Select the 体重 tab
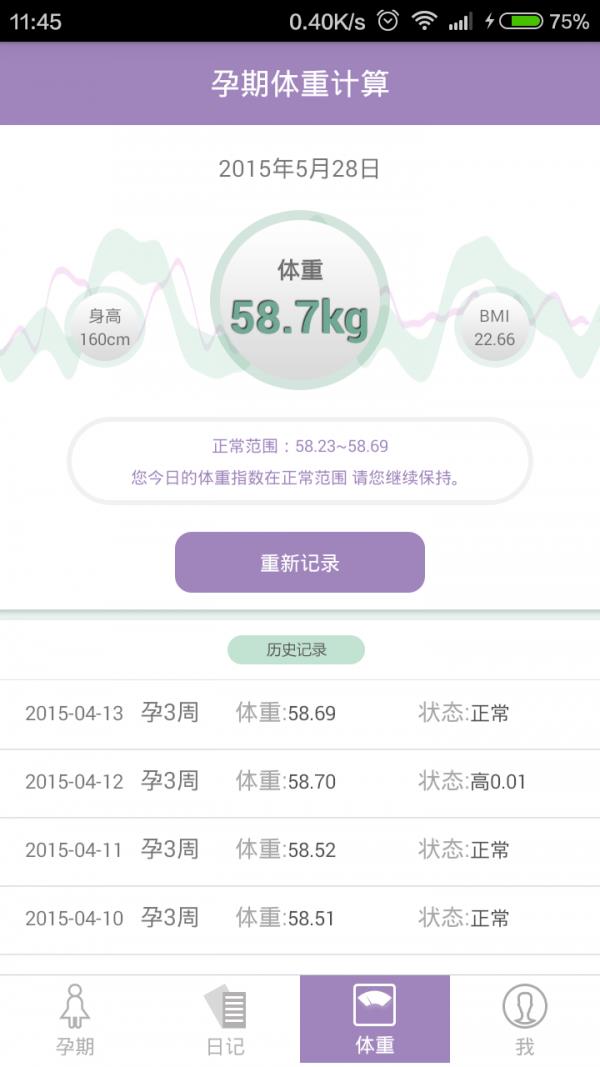Image resolution: width=600 pixels, height=1067 pixels. pos(375,1018)
